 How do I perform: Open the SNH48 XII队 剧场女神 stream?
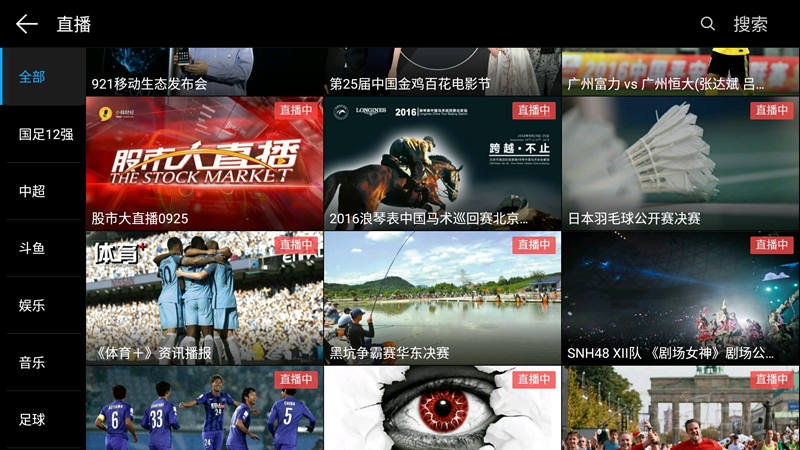coord(680,298)
